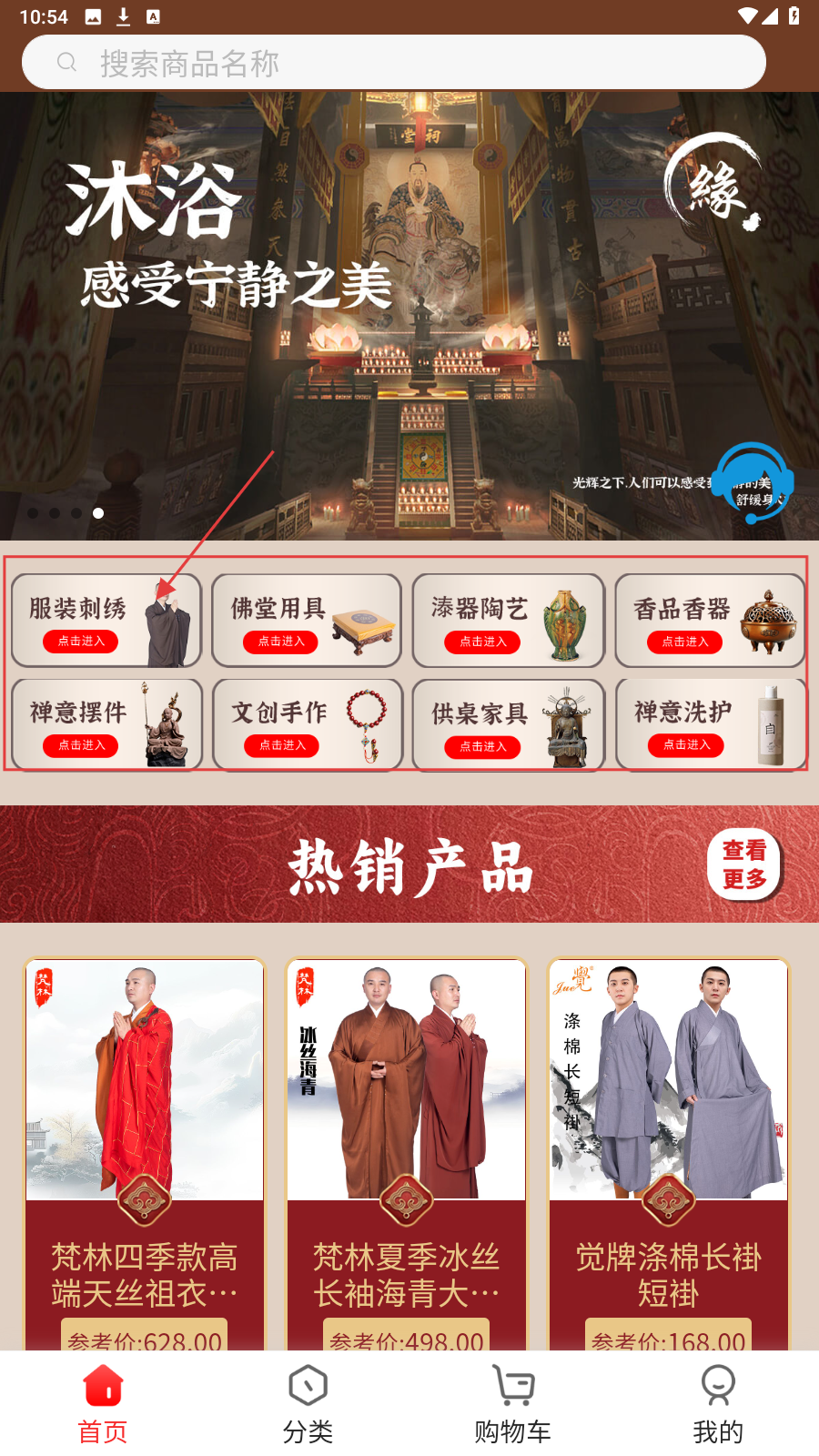Screen dimensions: 819x1456
Task: Enter the 漆器陶艺 category
Action: pos(508,621)
